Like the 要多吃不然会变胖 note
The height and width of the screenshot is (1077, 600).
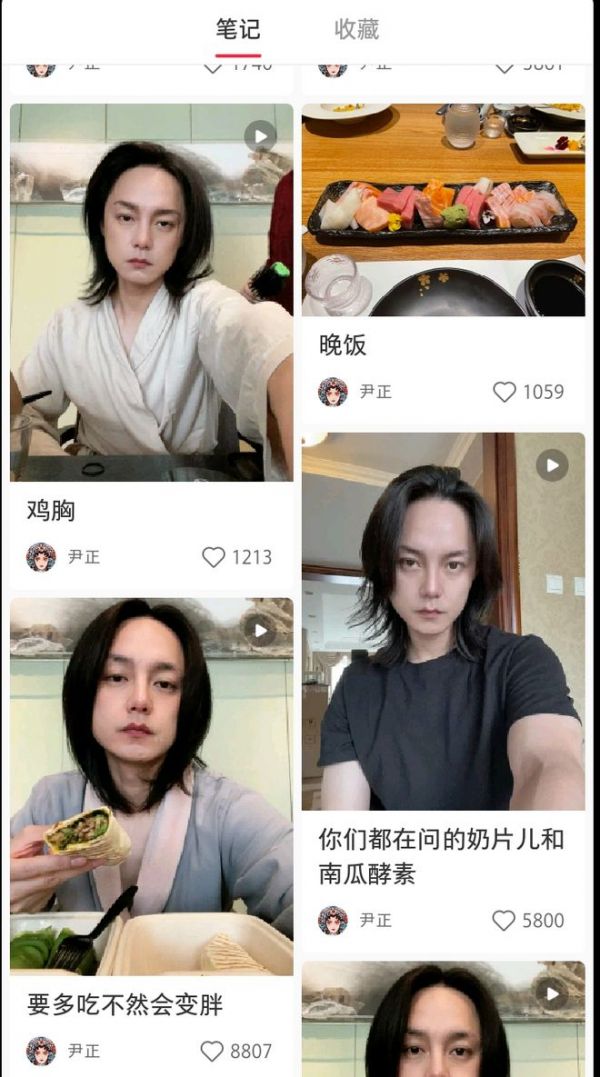click(212, 1051)
